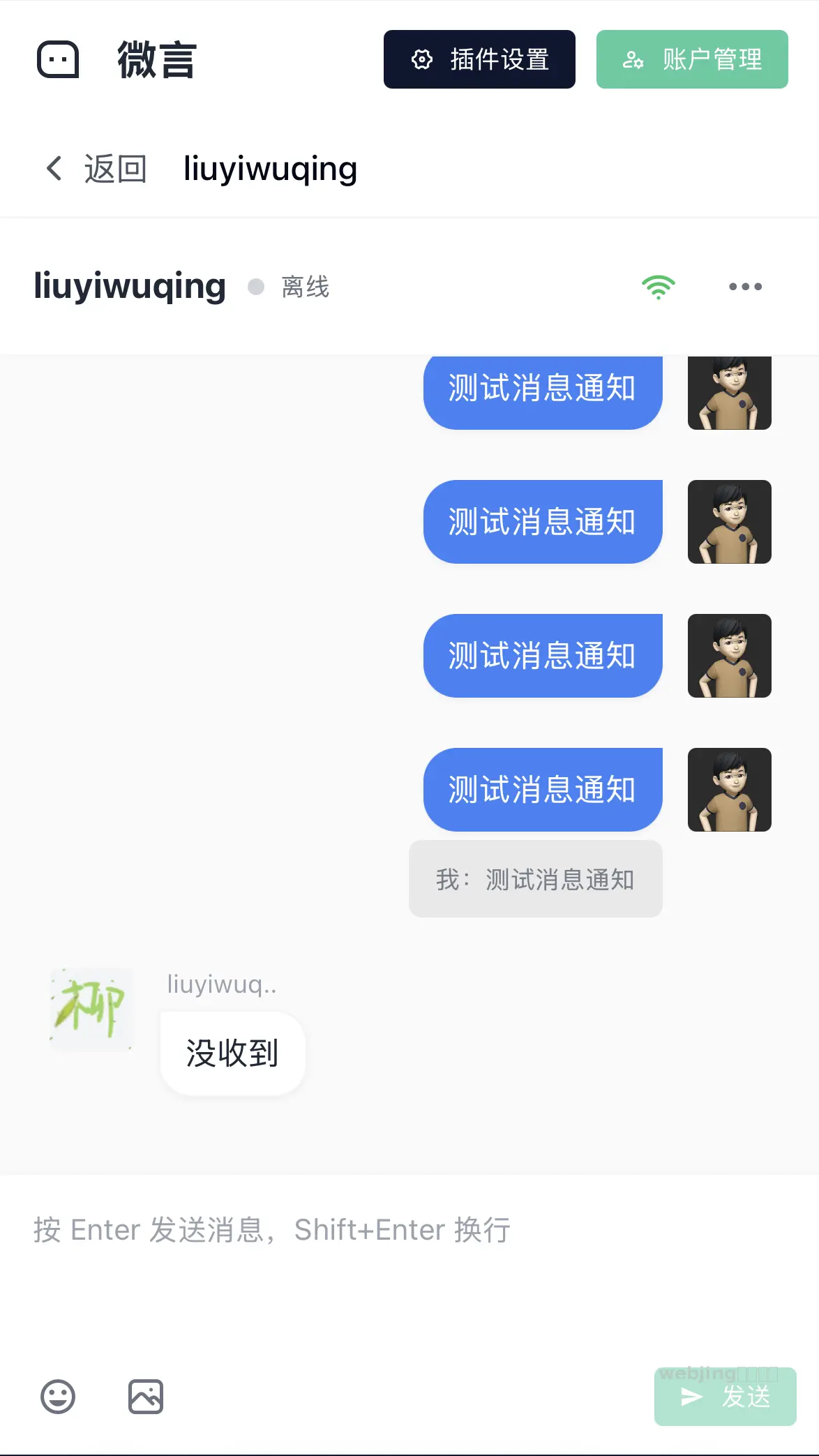Tap the 没收到 message bubble
Screen dimensions: 819x1456
point(232,1053)
